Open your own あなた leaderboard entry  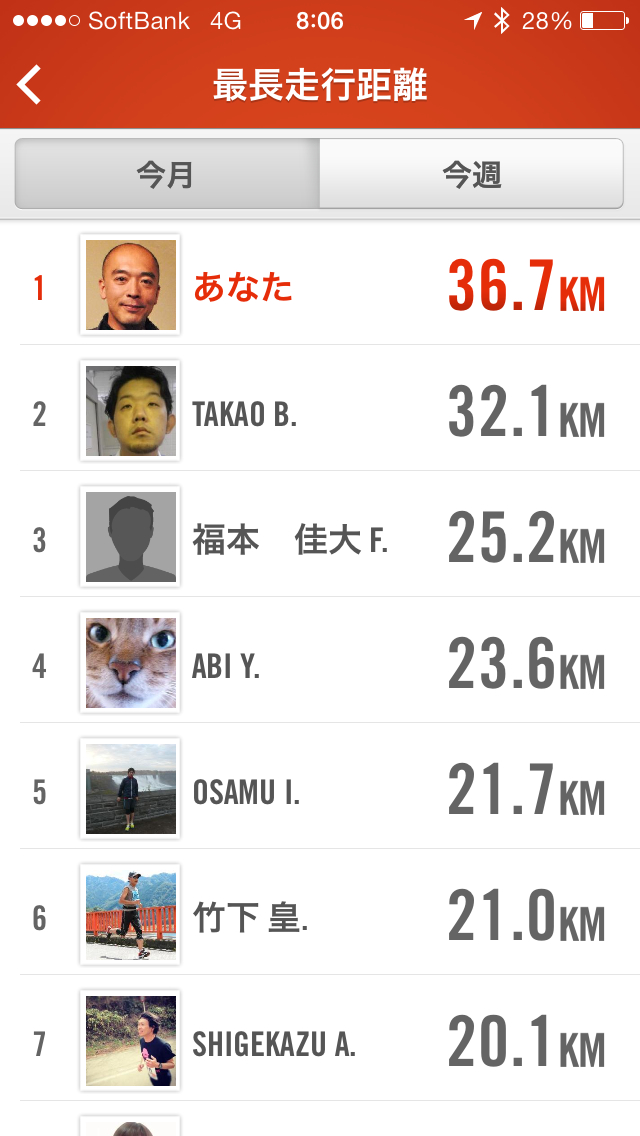click(x=320, y=286)
